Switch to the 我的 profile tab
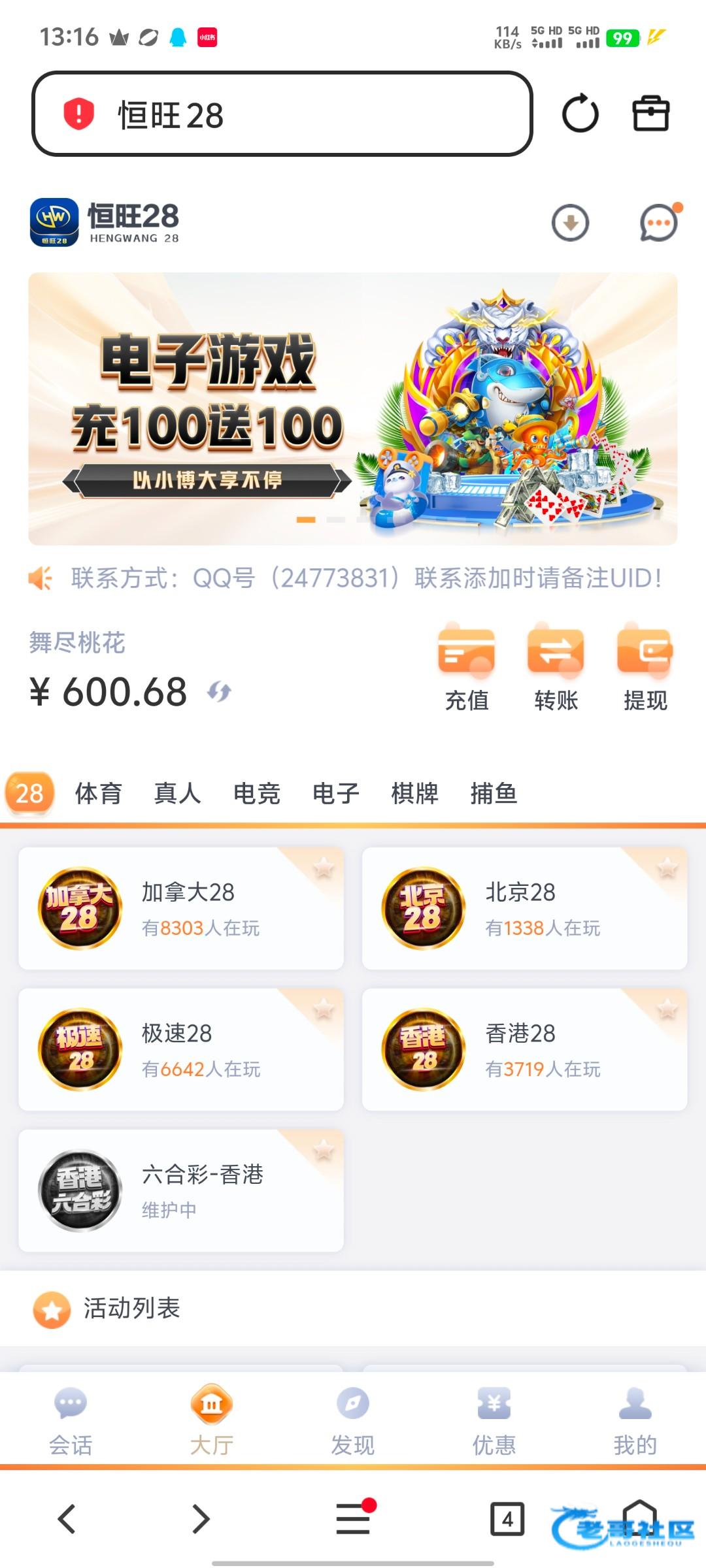The height and width of the screenshot is (1568, 706). pos(635,1418)
